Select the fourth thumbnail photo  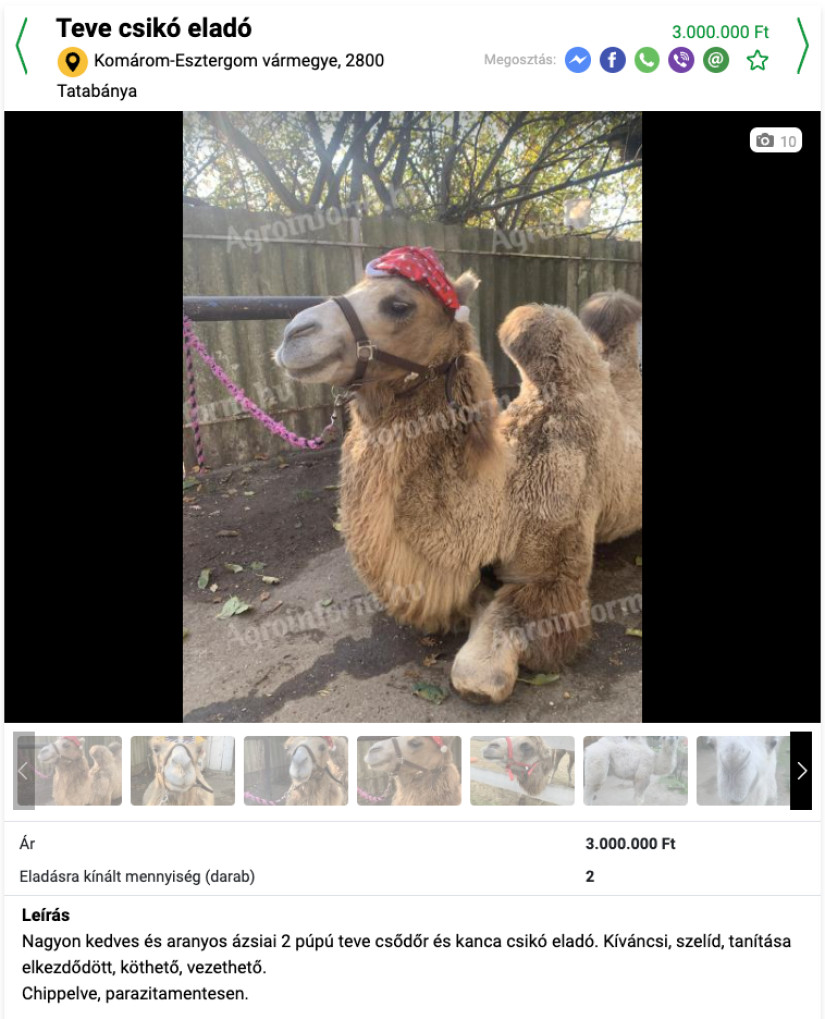[409, 770]
